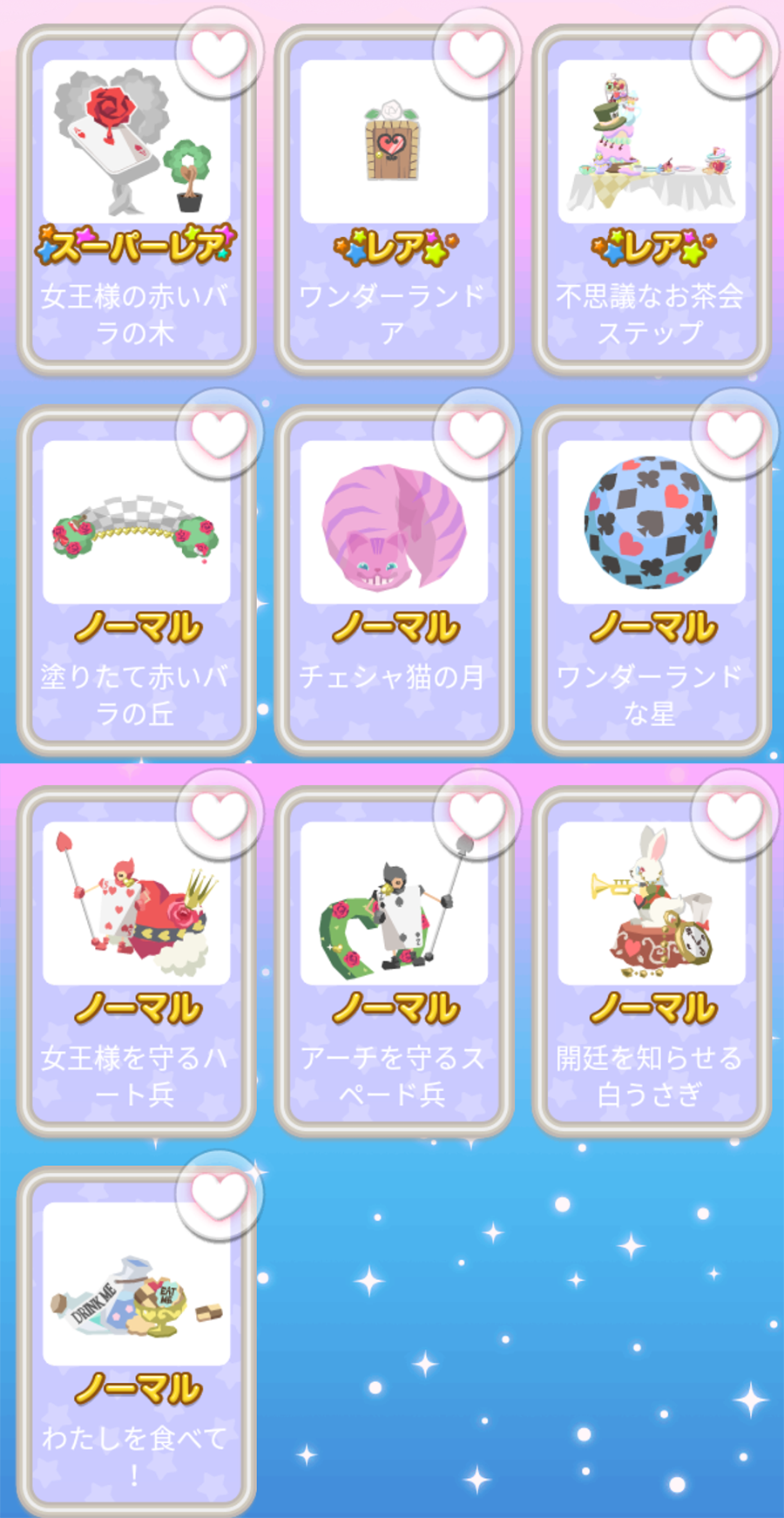The image size is (784, 1518).
Task: Favorite the ワンダーランドな星 item
Action: (733, 432)
